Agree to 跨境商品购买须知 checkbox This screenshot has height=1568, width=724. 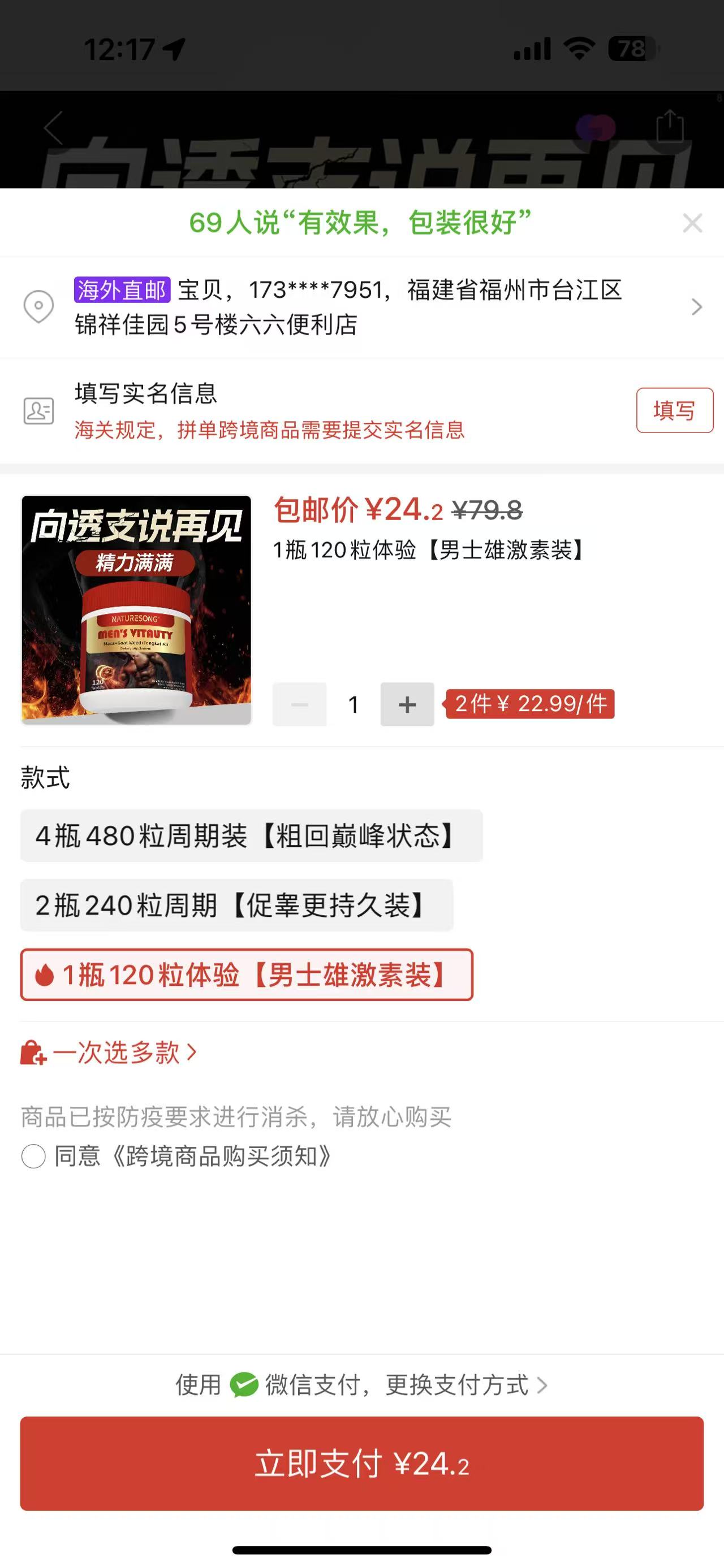click(33, 1156)
